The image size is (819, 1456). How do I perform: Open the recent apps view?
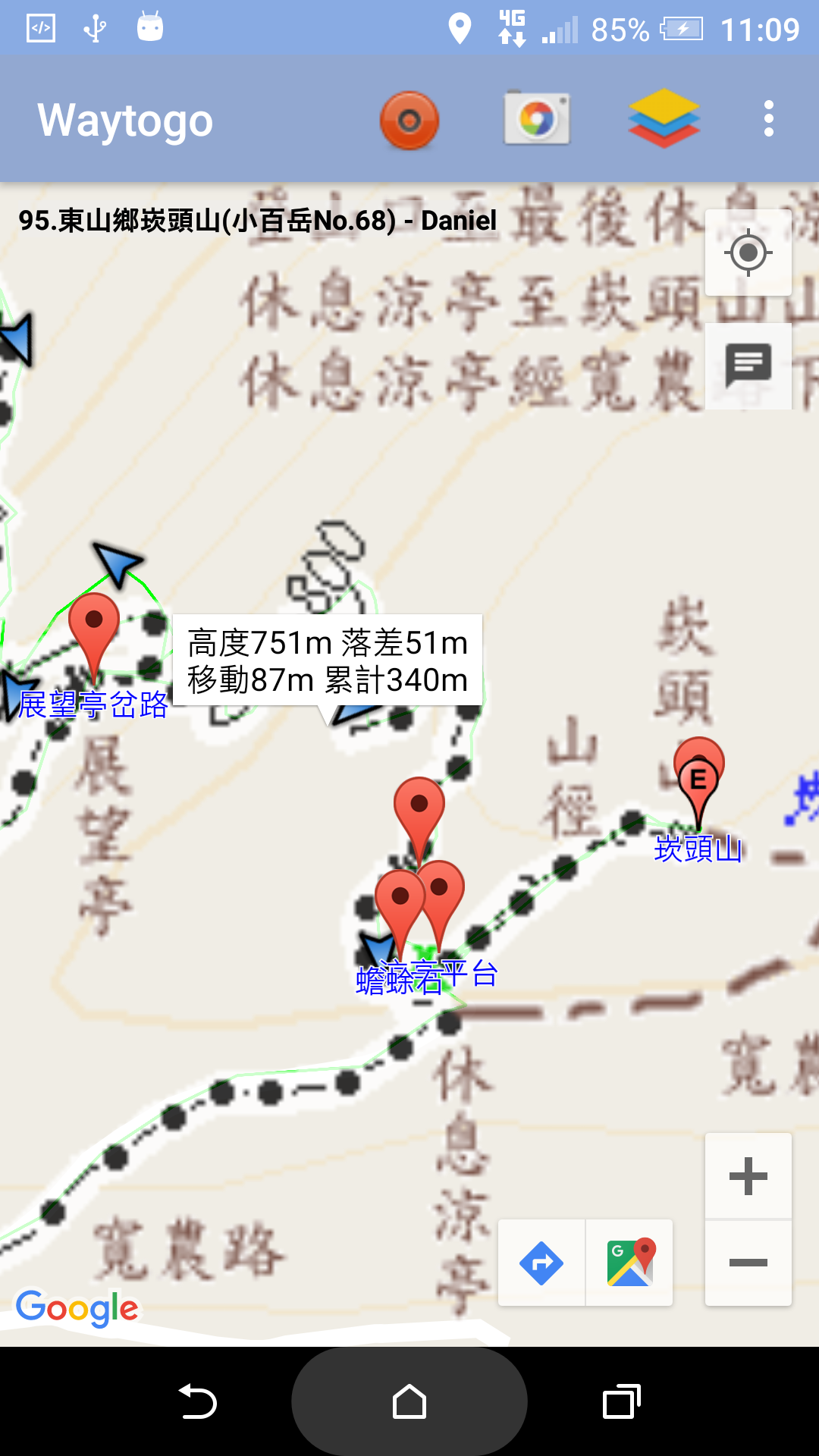pos(622,1401)
